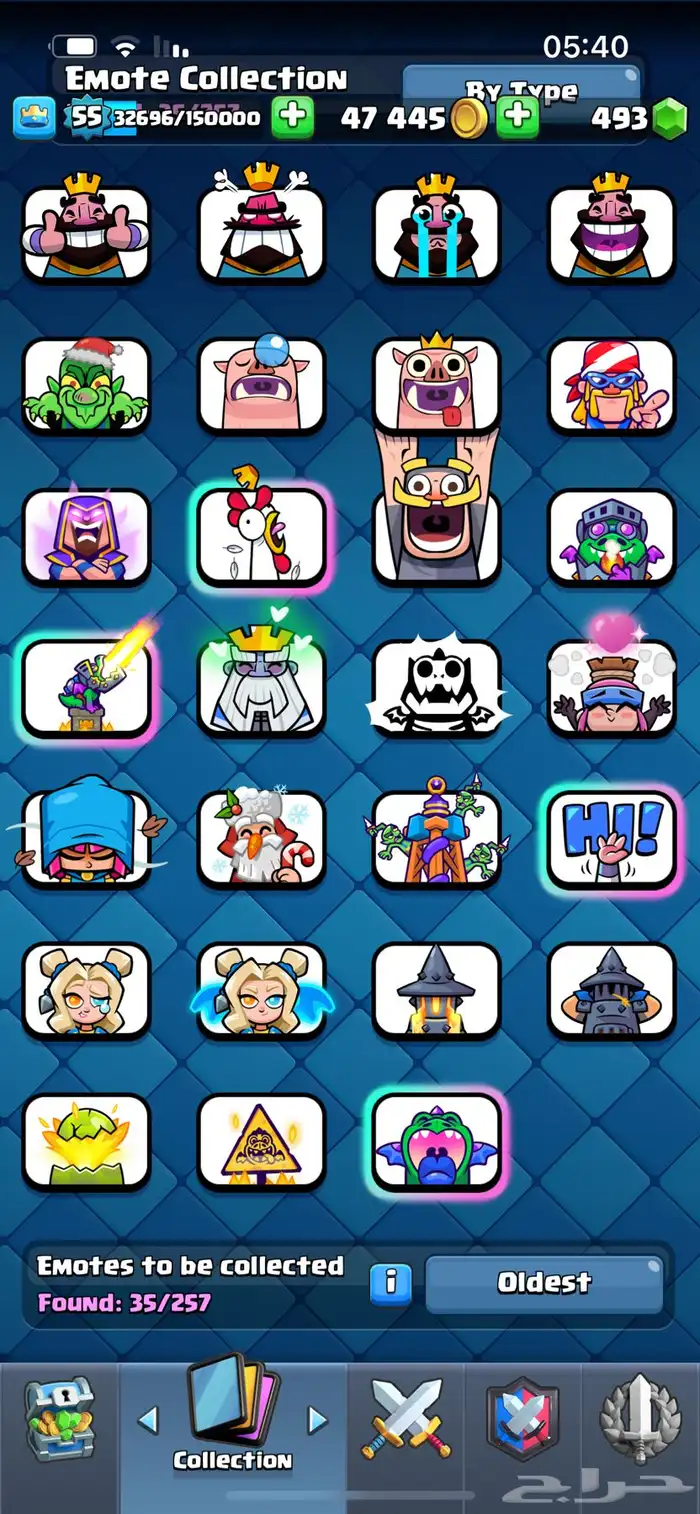700x1514 pixels.
Task: Go to previous Collection section with left arrow
Action: (148, 1419)
